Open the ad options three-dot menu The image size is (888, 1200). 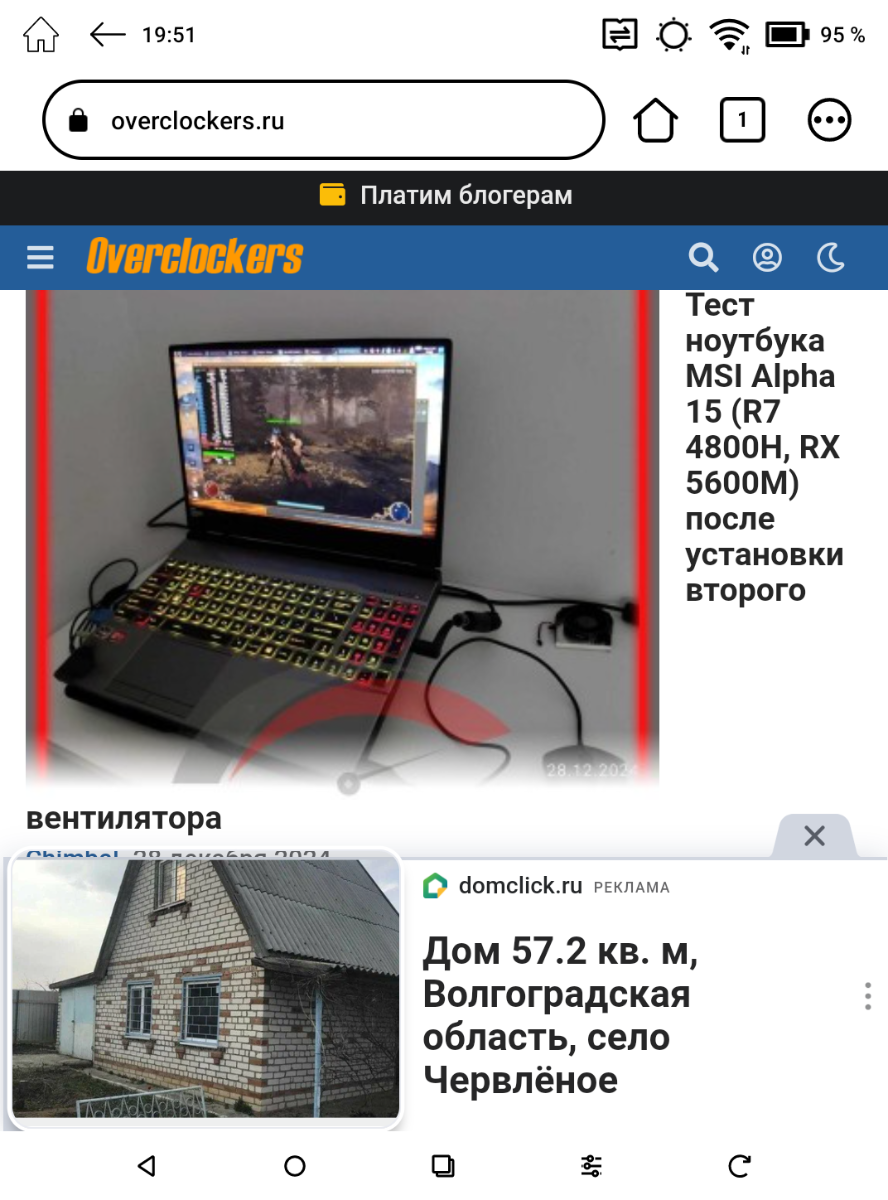(867, 996)
